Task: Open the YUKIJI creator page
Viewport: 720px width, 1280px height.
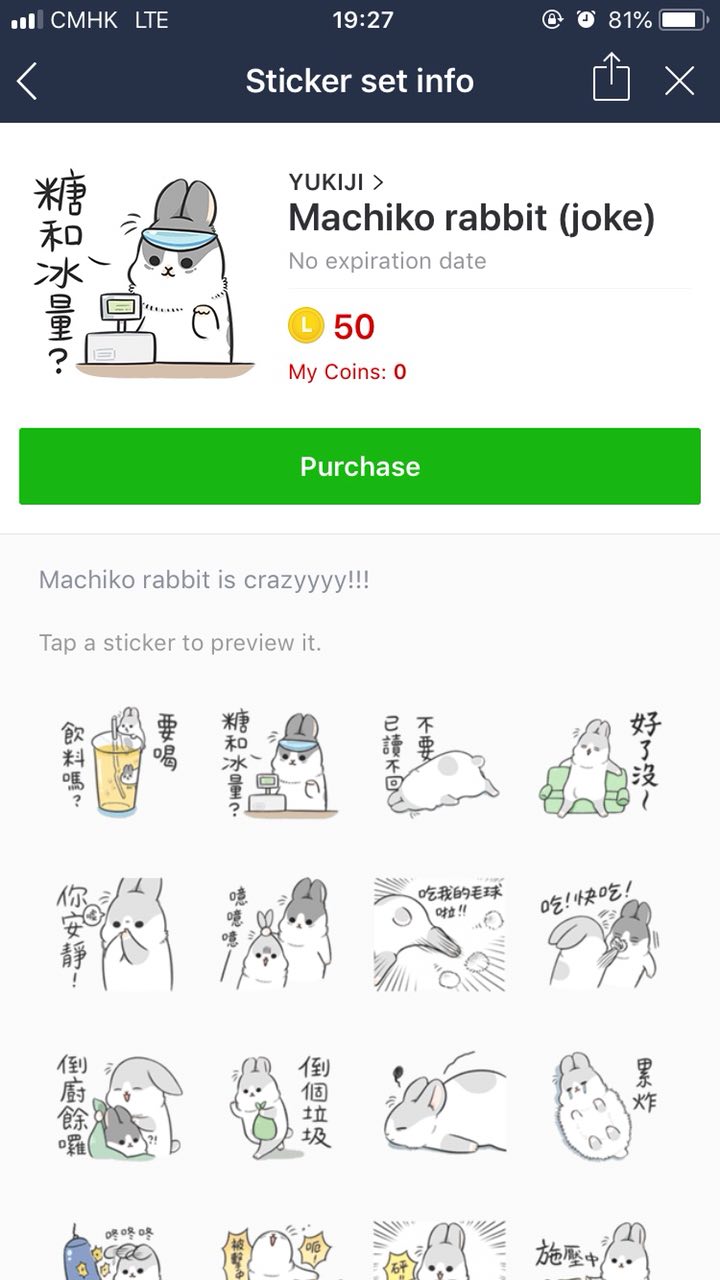Action: click(336, 182)
